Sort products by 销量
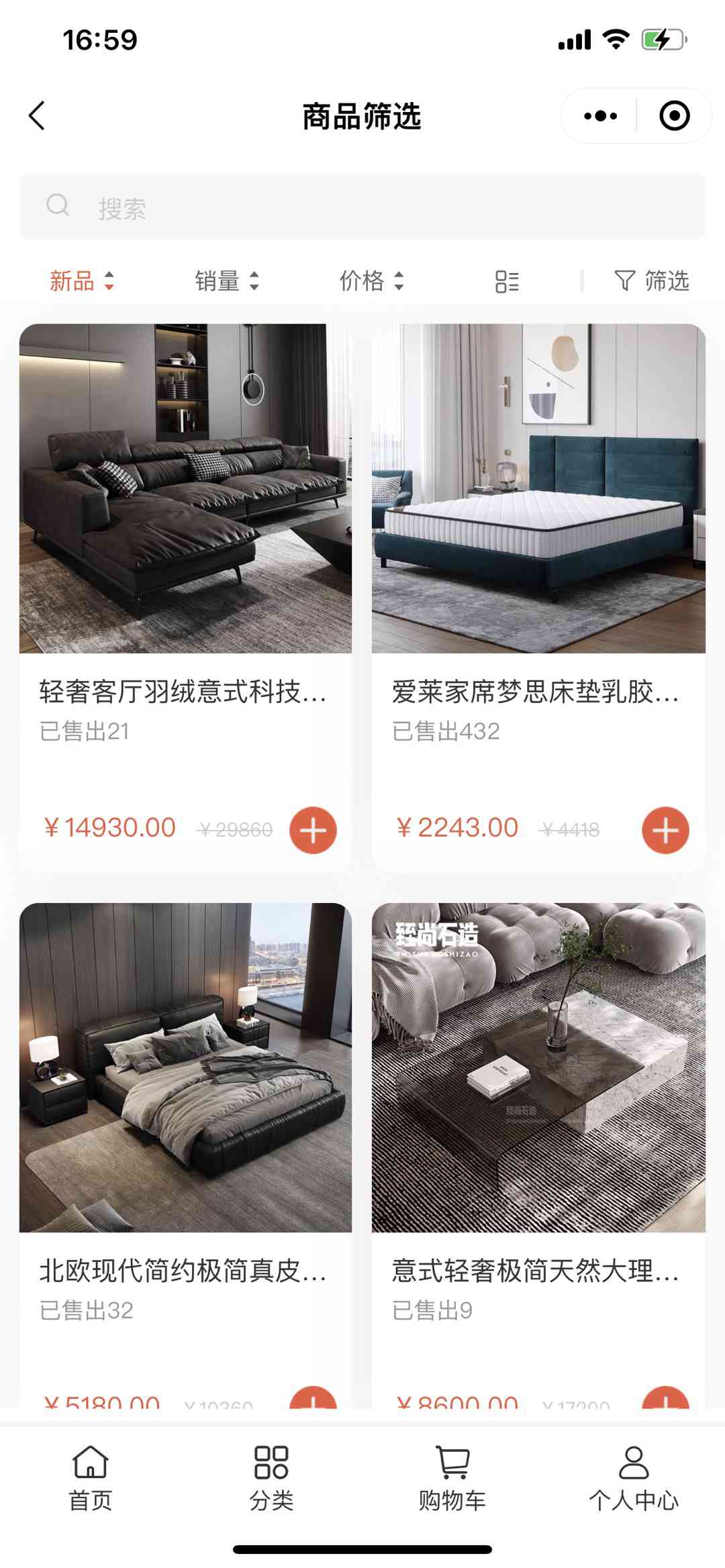 [x=226, y=281]
